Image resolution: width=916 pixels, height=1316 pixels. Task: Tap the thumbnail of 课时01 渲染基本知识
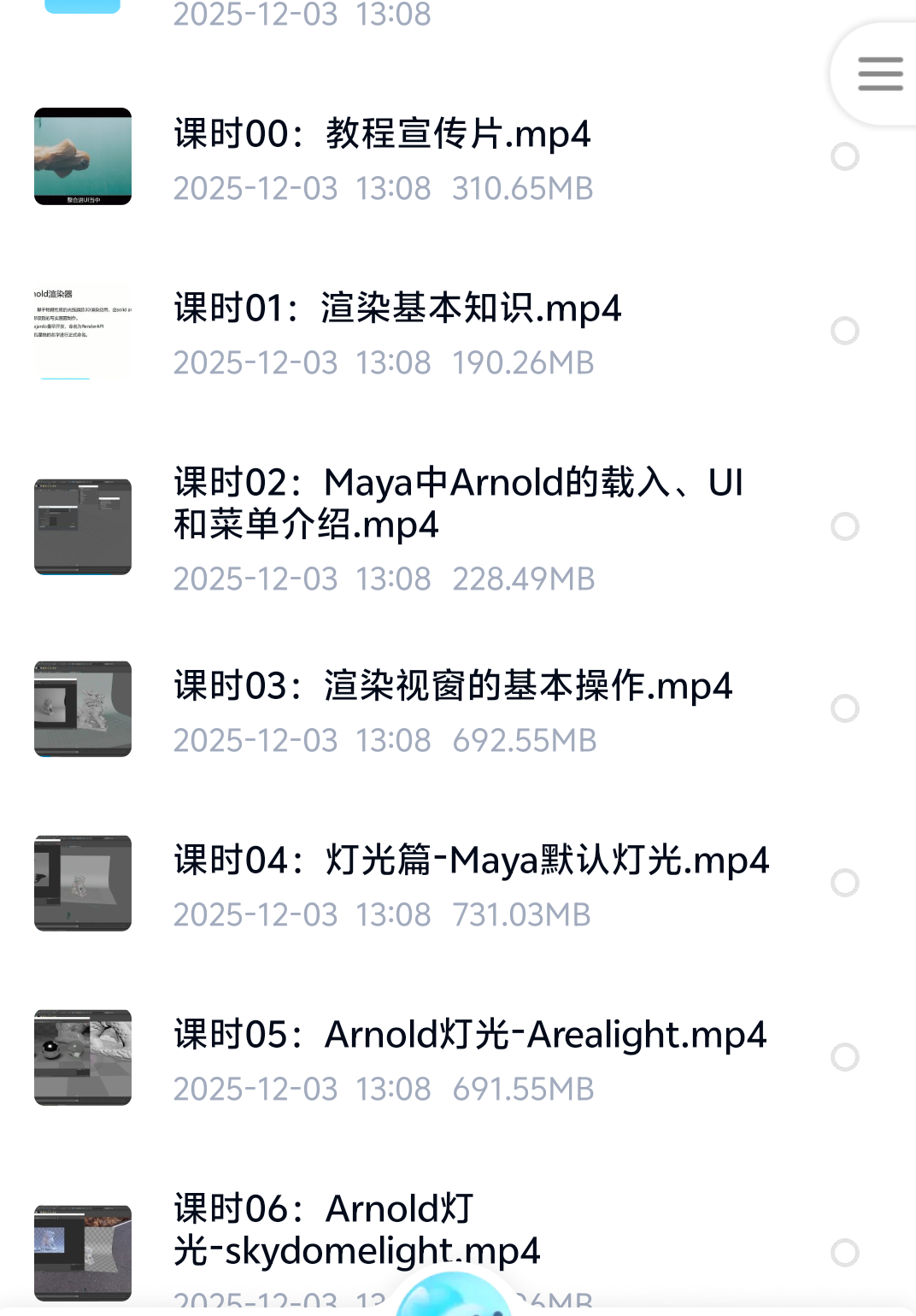tap(82, 331)
